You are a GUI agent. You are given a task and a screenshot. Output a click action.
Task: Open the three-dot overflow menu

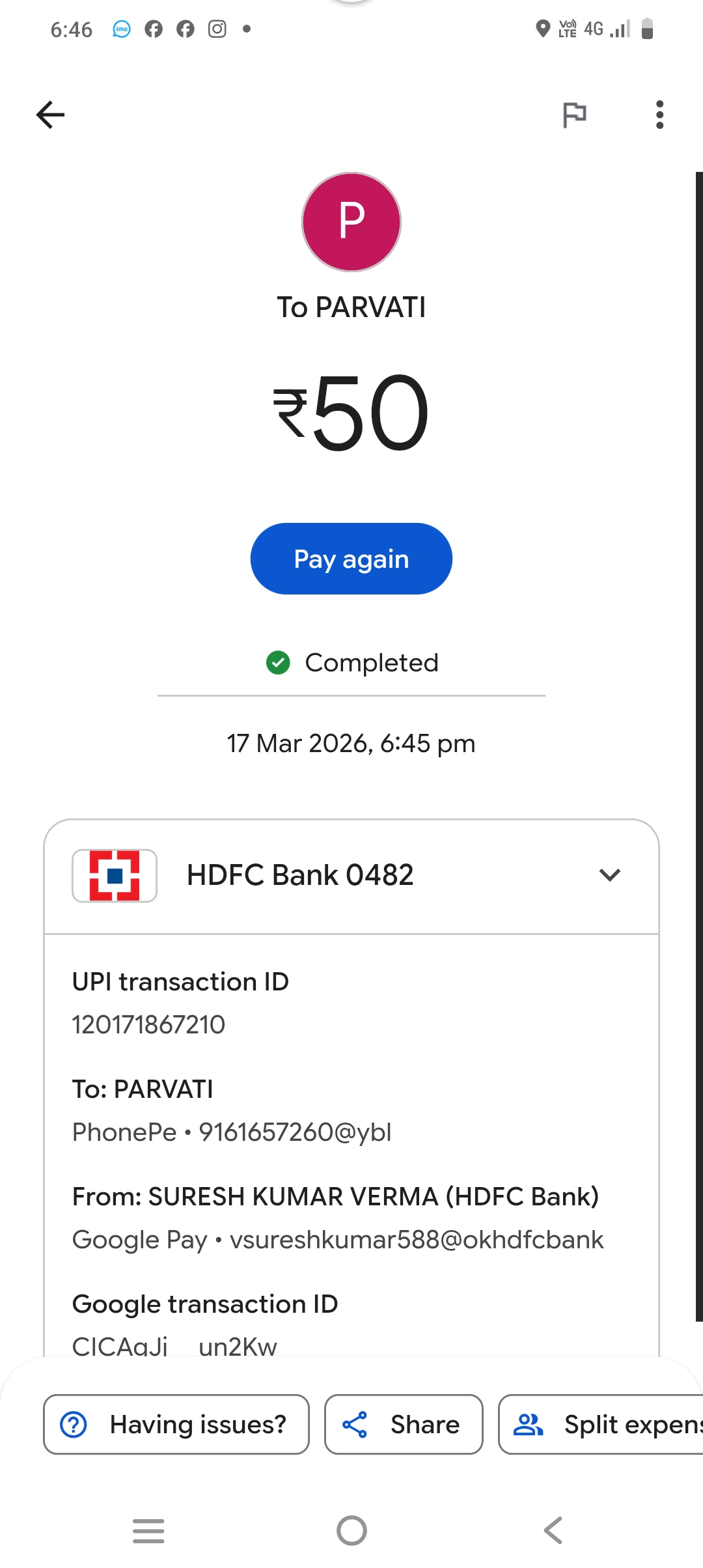click(659, 115)
